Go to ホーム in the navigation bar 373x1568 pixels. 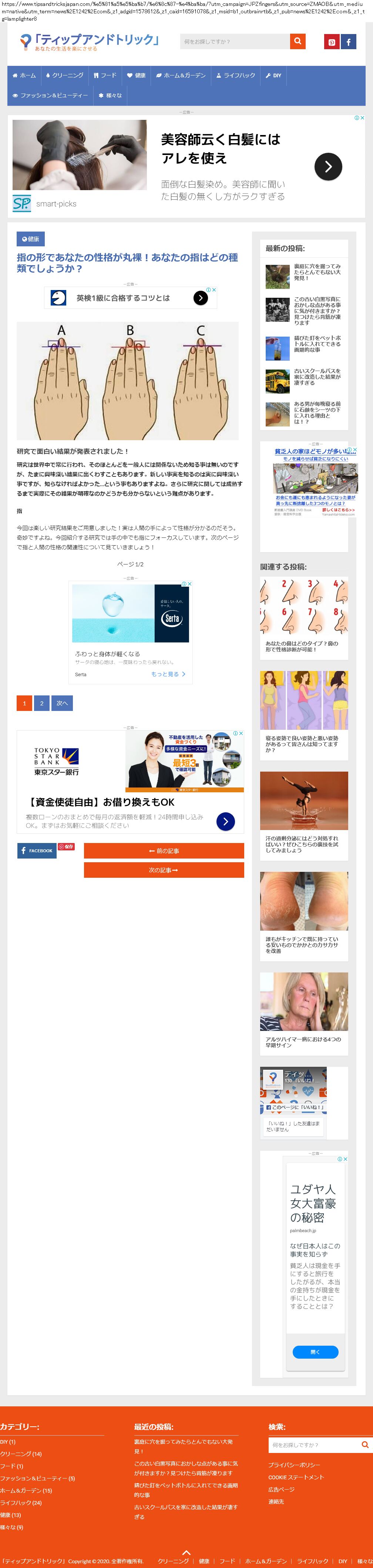24,75
